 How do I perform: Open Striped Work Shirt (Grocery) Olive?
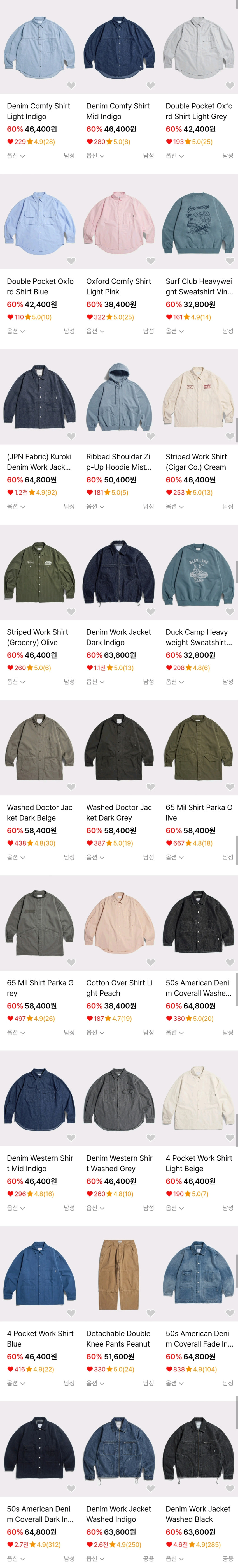39,573
